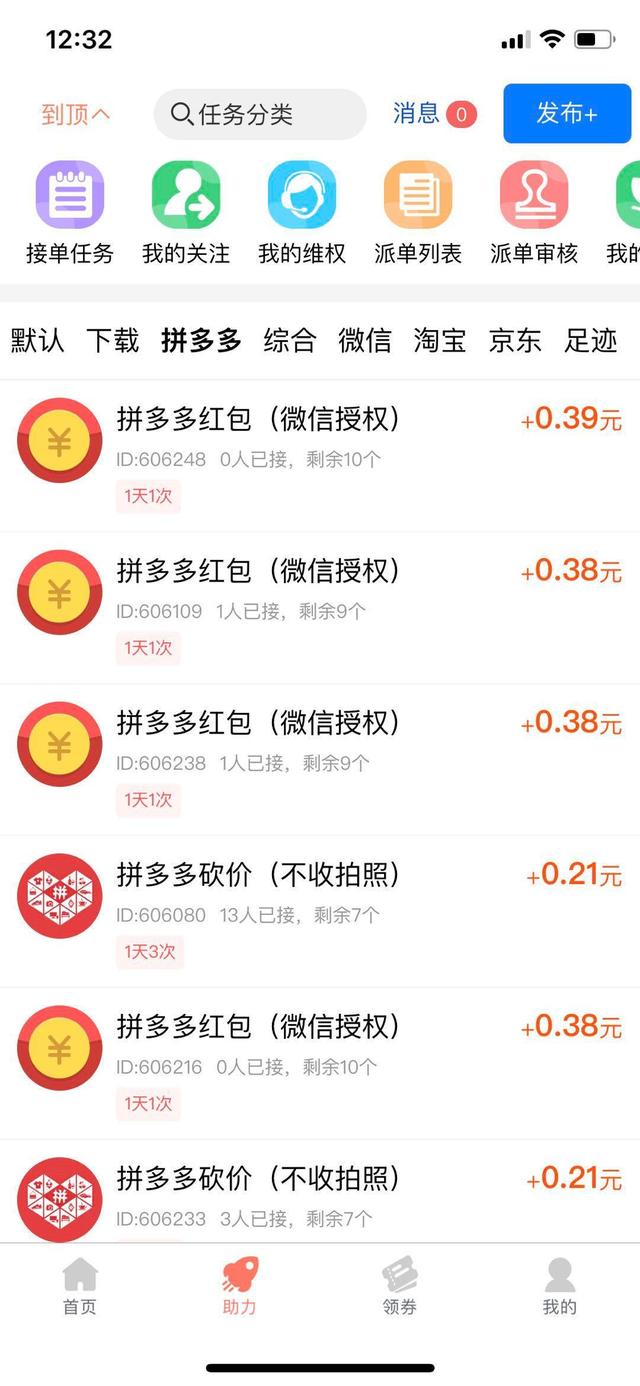Switch to the 淘宝 category tab

440,341
